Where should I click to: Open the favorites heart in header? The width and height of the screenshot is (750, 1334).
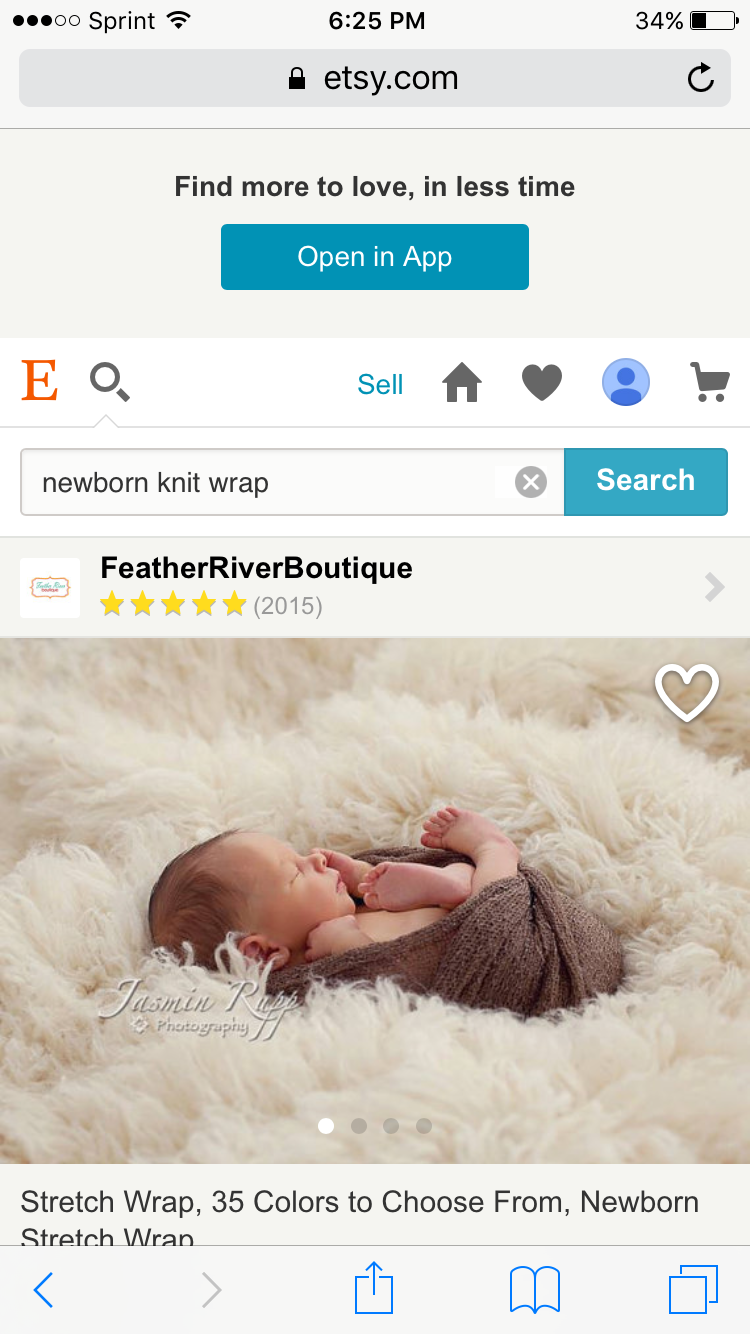(x=542, y=383)
